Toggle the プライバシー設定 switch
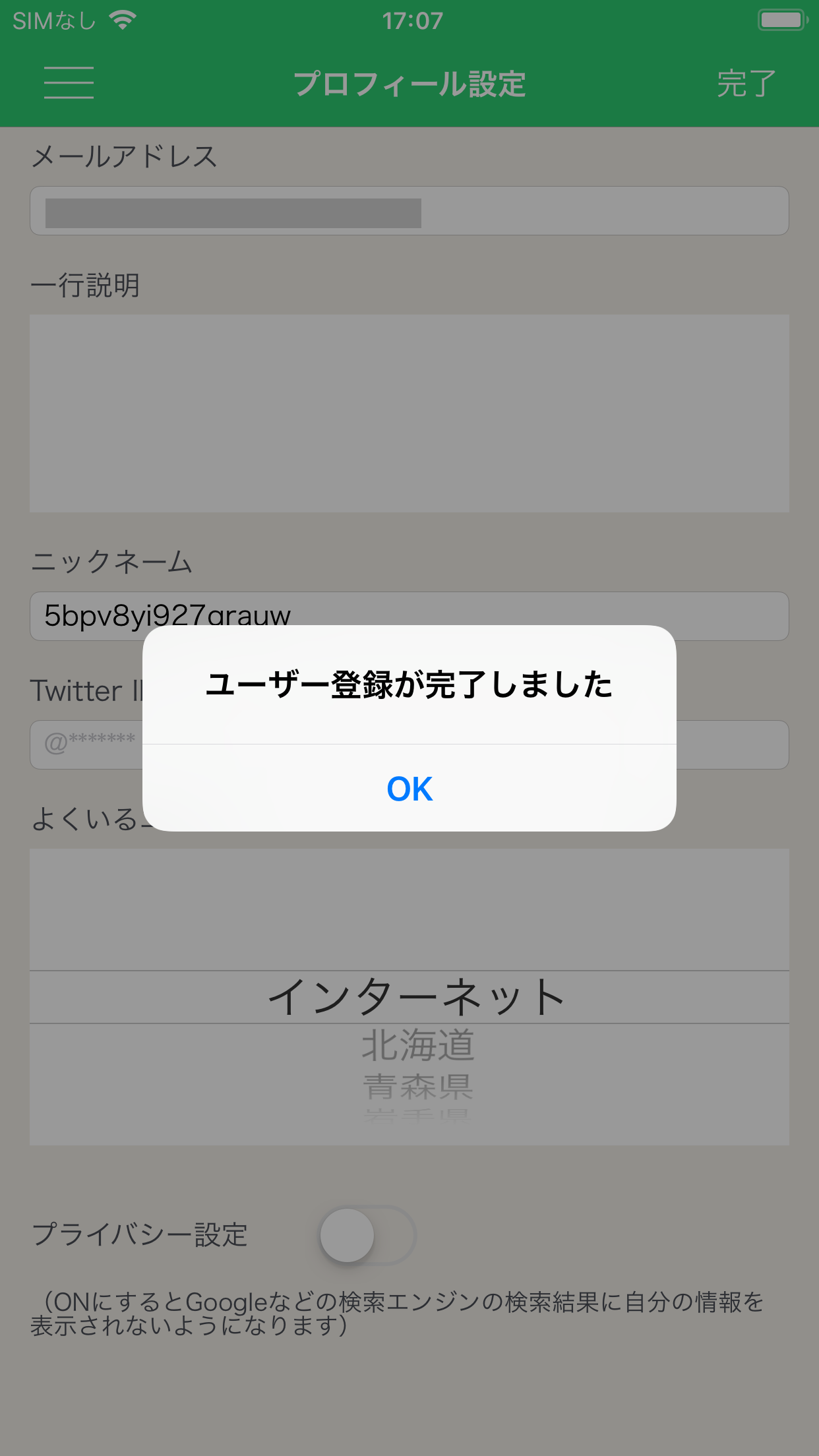The image size is (819, 1456). click(367, 1235)
